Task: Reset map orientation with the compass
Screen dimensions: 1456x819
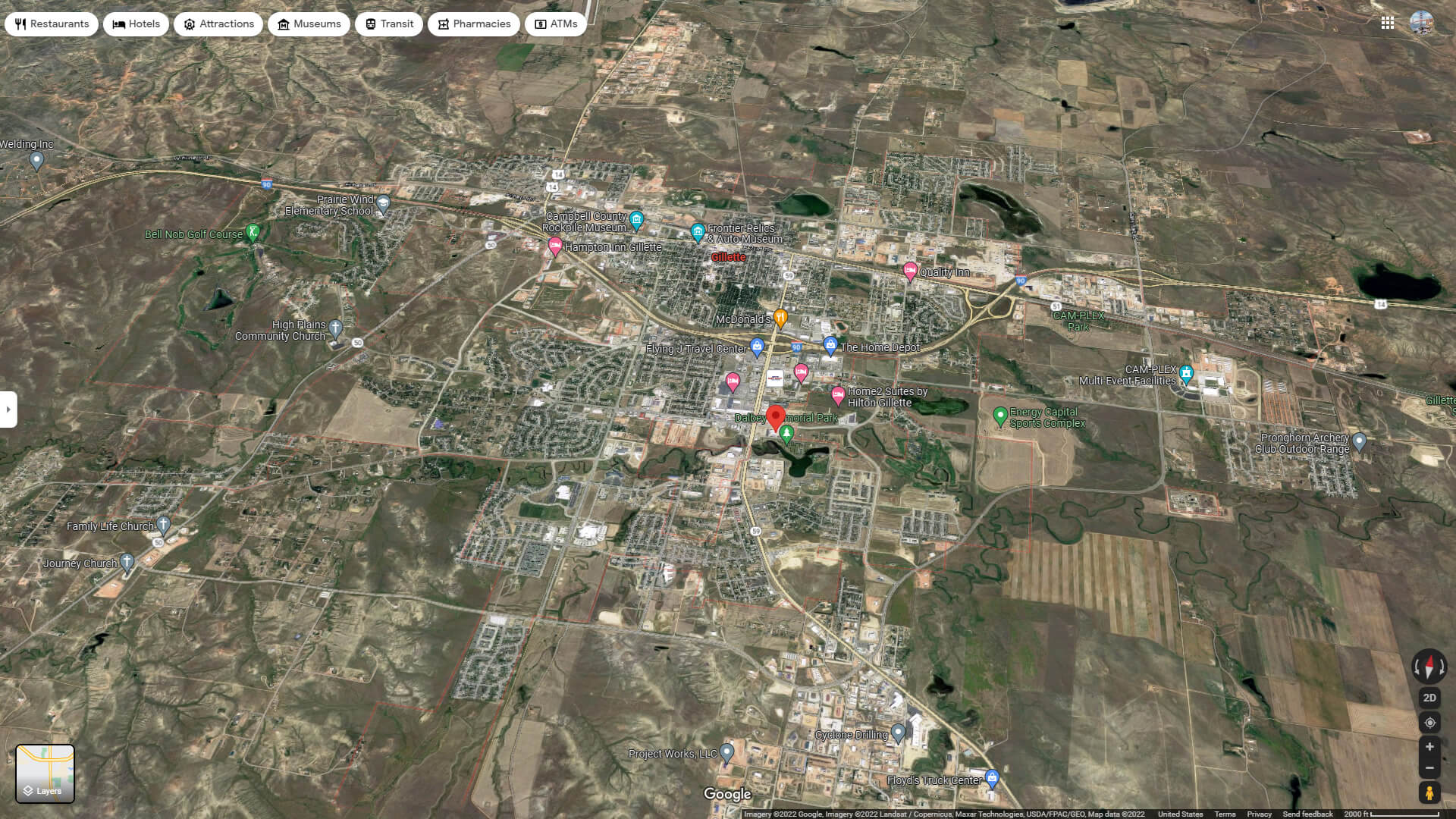Action: coord(1429,667)
